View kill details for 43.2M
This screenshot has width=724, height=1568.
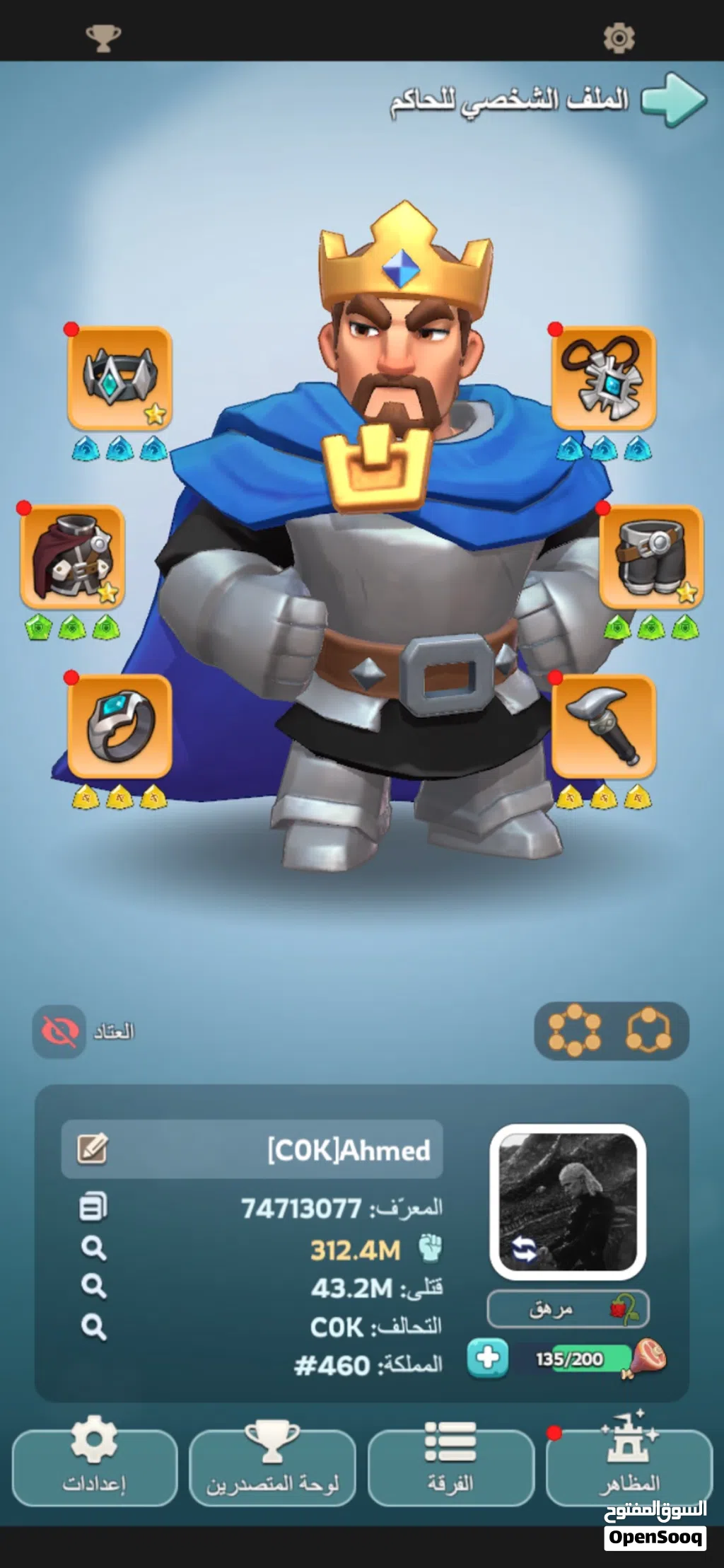click(x=93, y=1287)
